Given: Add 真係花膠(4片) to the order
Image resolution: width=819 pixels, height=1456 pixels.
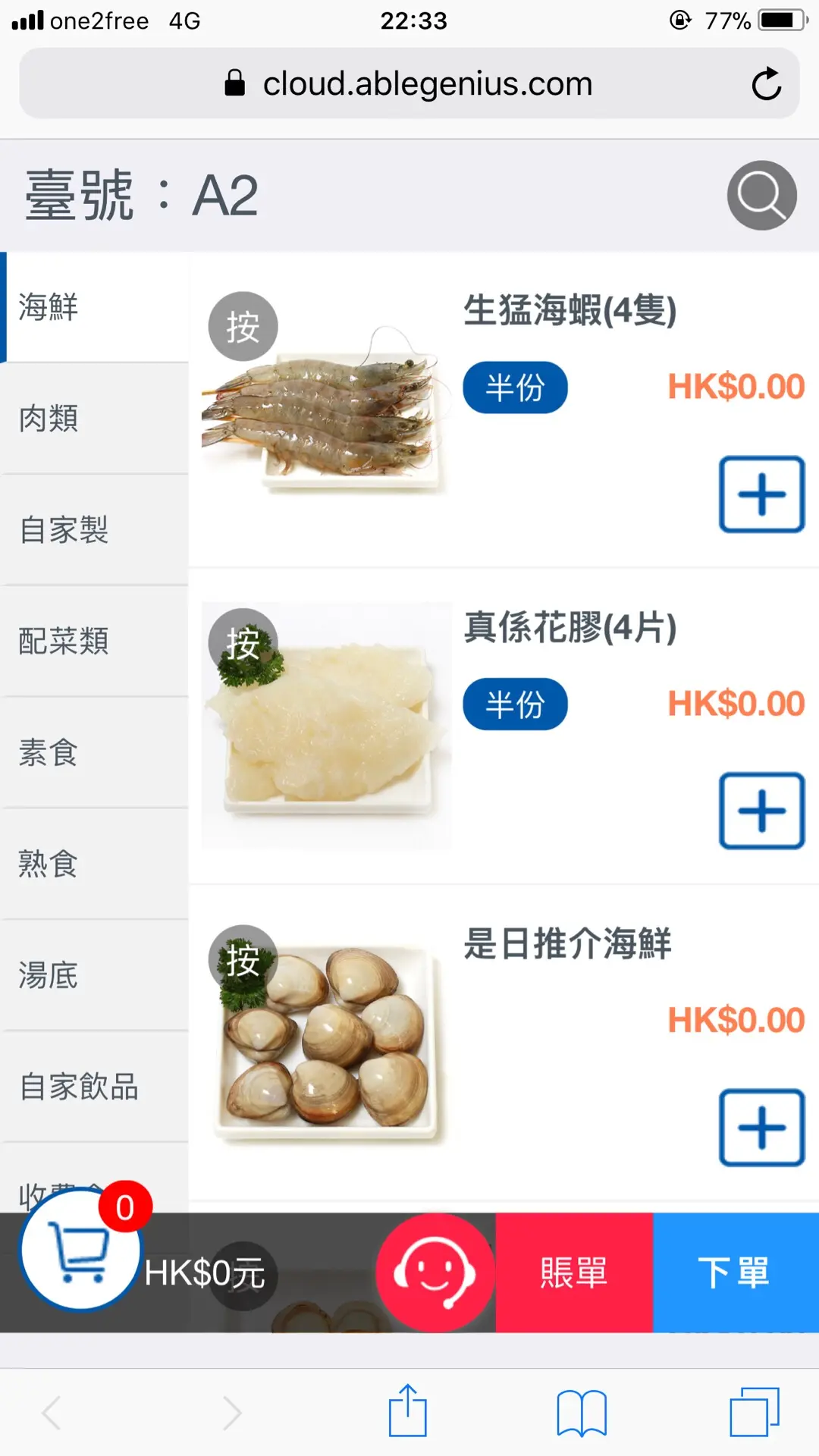Looking at the screenshot, I should pos(761,811).
